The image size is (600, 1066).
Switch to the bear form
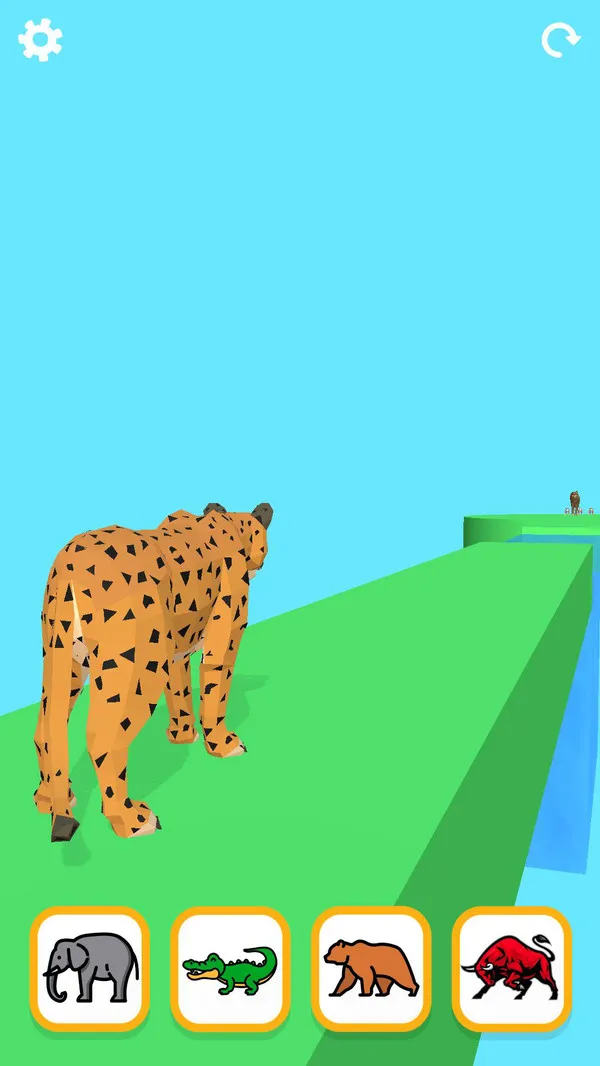(371, 968)
